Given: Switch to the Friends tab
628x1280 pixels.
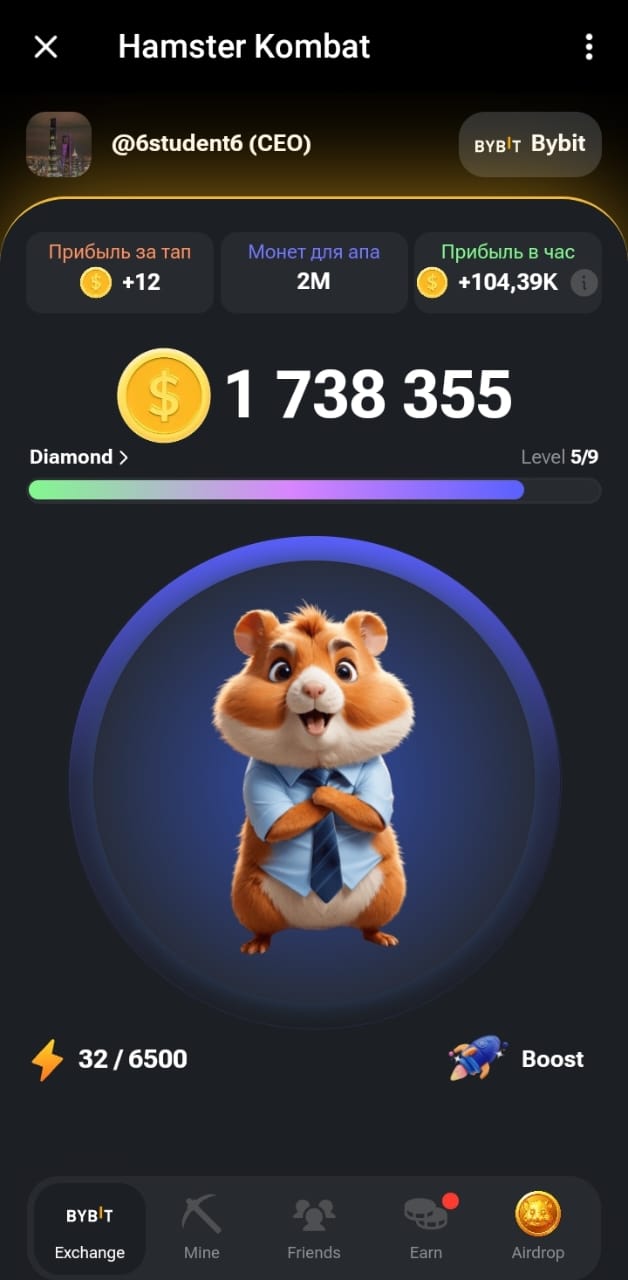Looking at the screenshot, I should point(314,1227).
